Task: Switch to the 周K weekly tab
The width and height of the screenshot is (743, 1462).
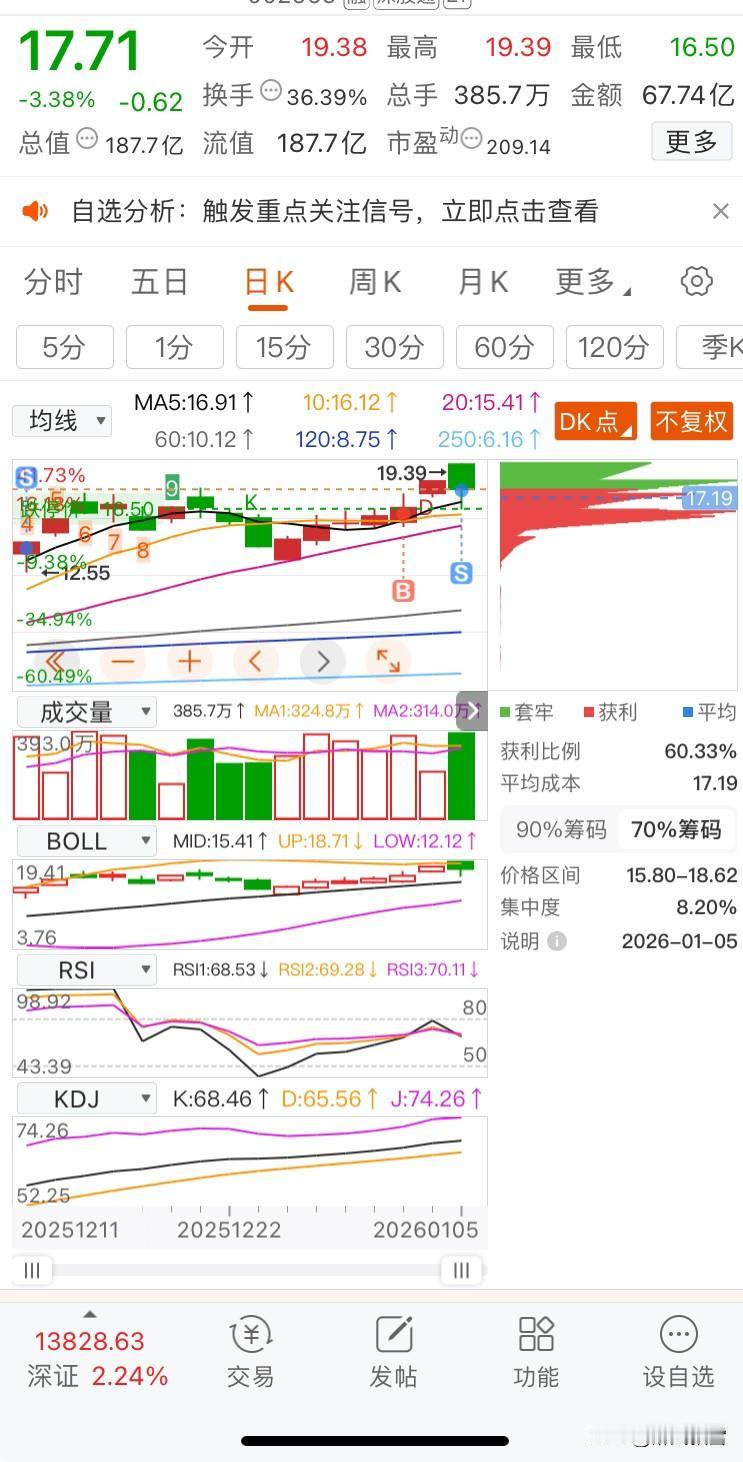Action: pyautogui.click(x=374, y=281)
